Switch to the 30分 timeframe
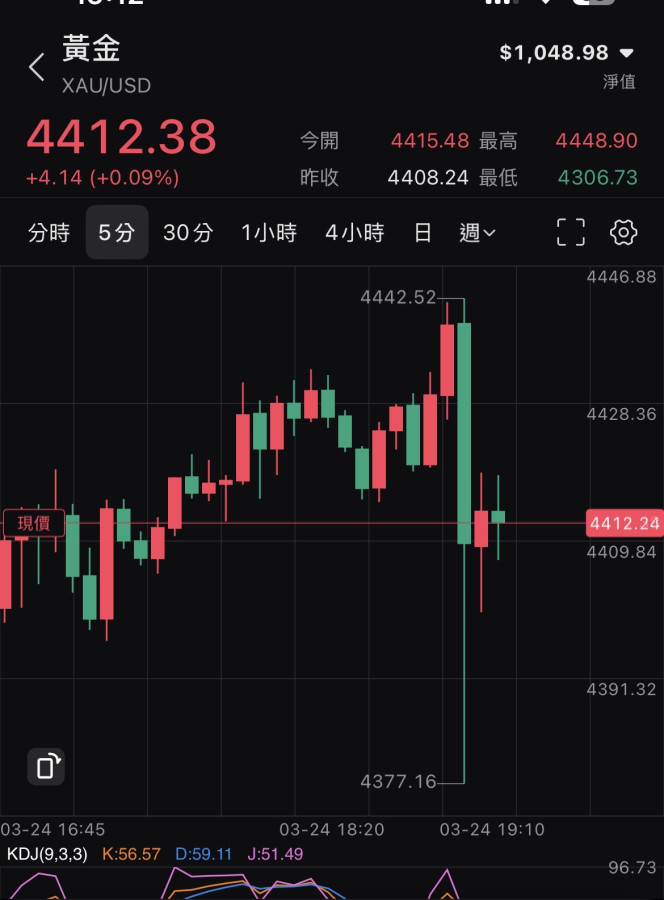The height and width of the screenshot is (900, 664). pyautogui.click(x=188, y=233)
